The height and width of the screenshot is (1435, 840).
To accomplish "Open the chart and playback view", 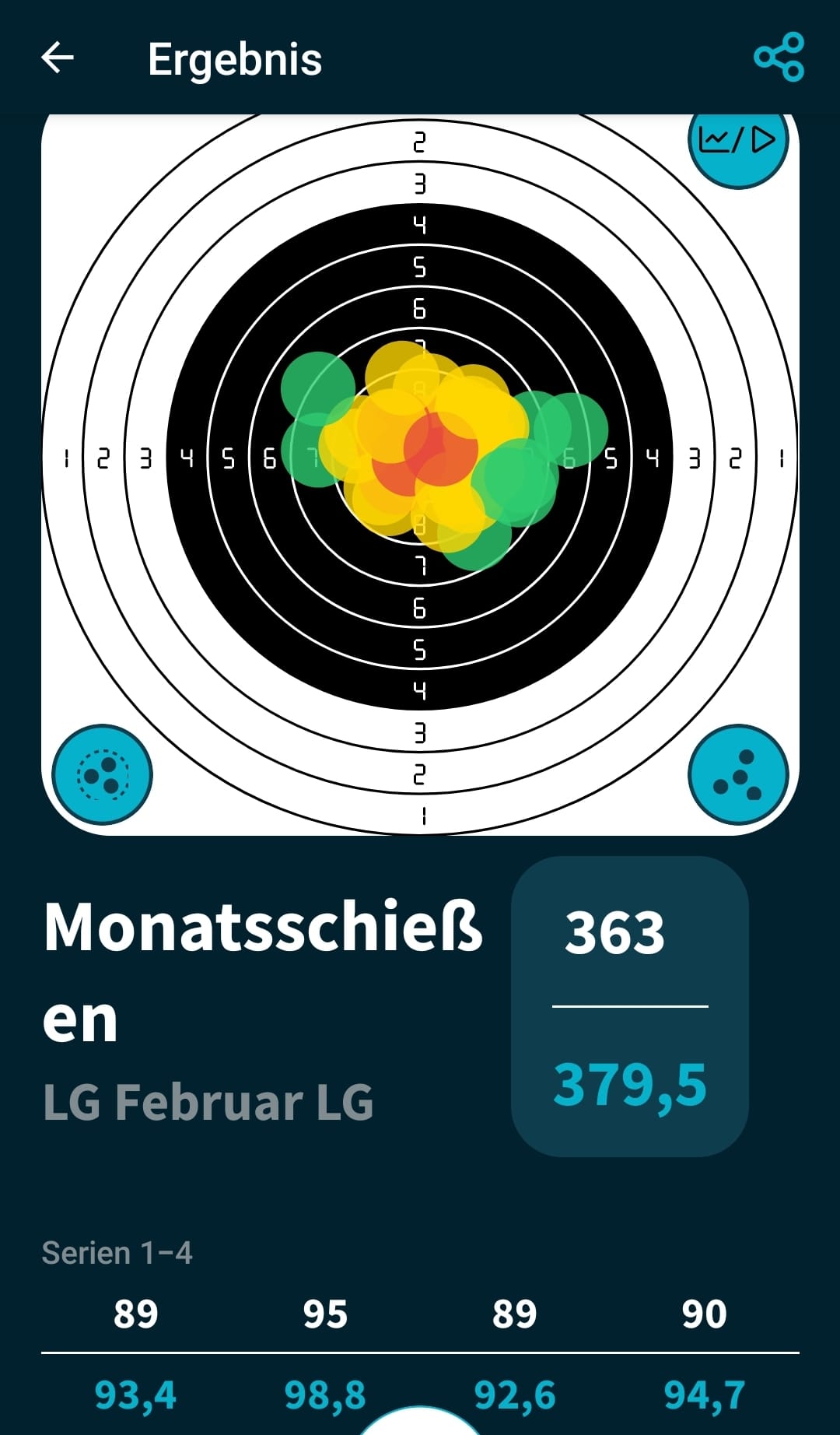I will tap(737, 142).
